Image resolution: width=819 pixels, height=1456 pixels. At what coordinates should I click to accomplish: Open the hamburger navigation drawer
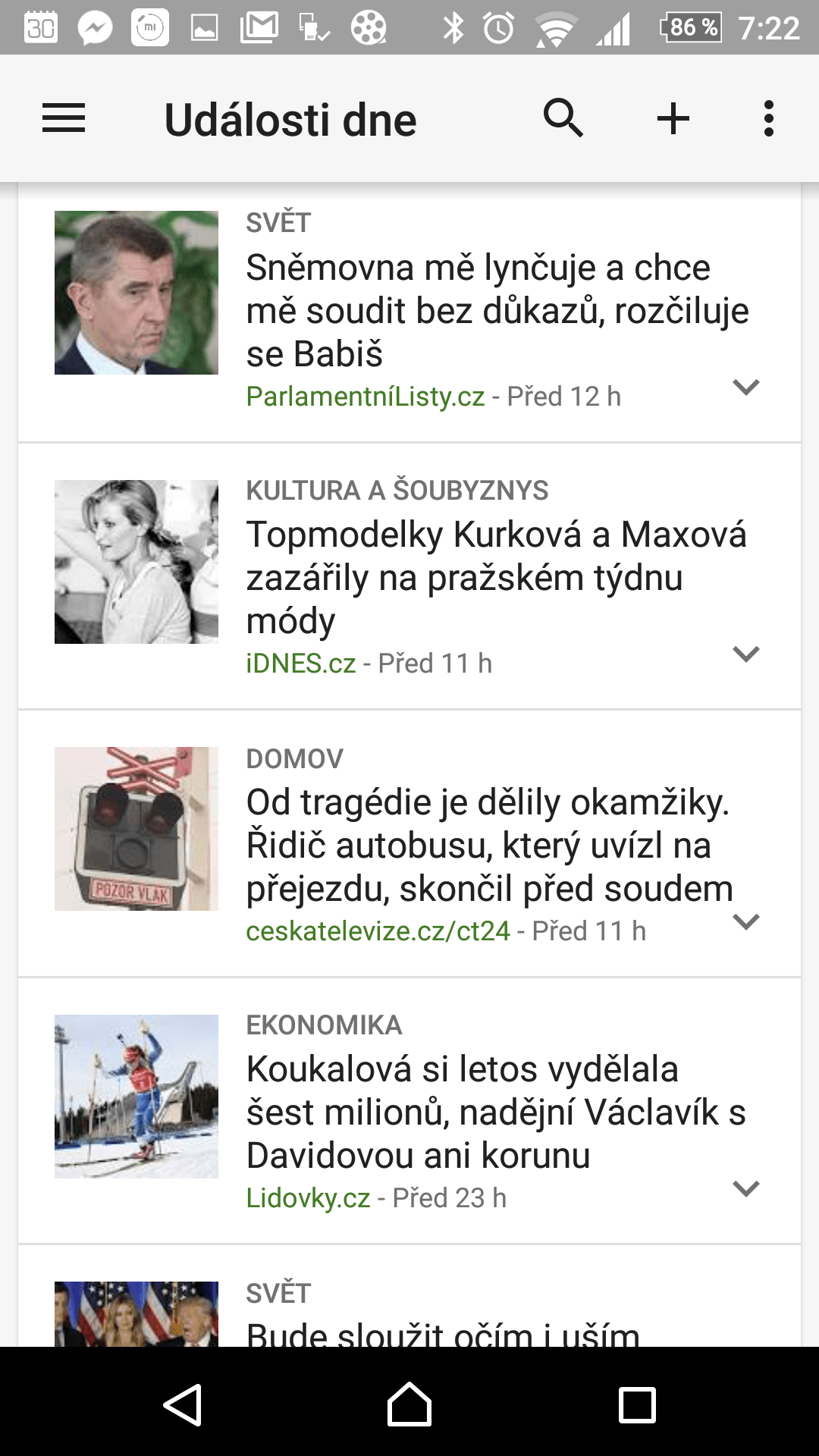click(x=64, y=119)
